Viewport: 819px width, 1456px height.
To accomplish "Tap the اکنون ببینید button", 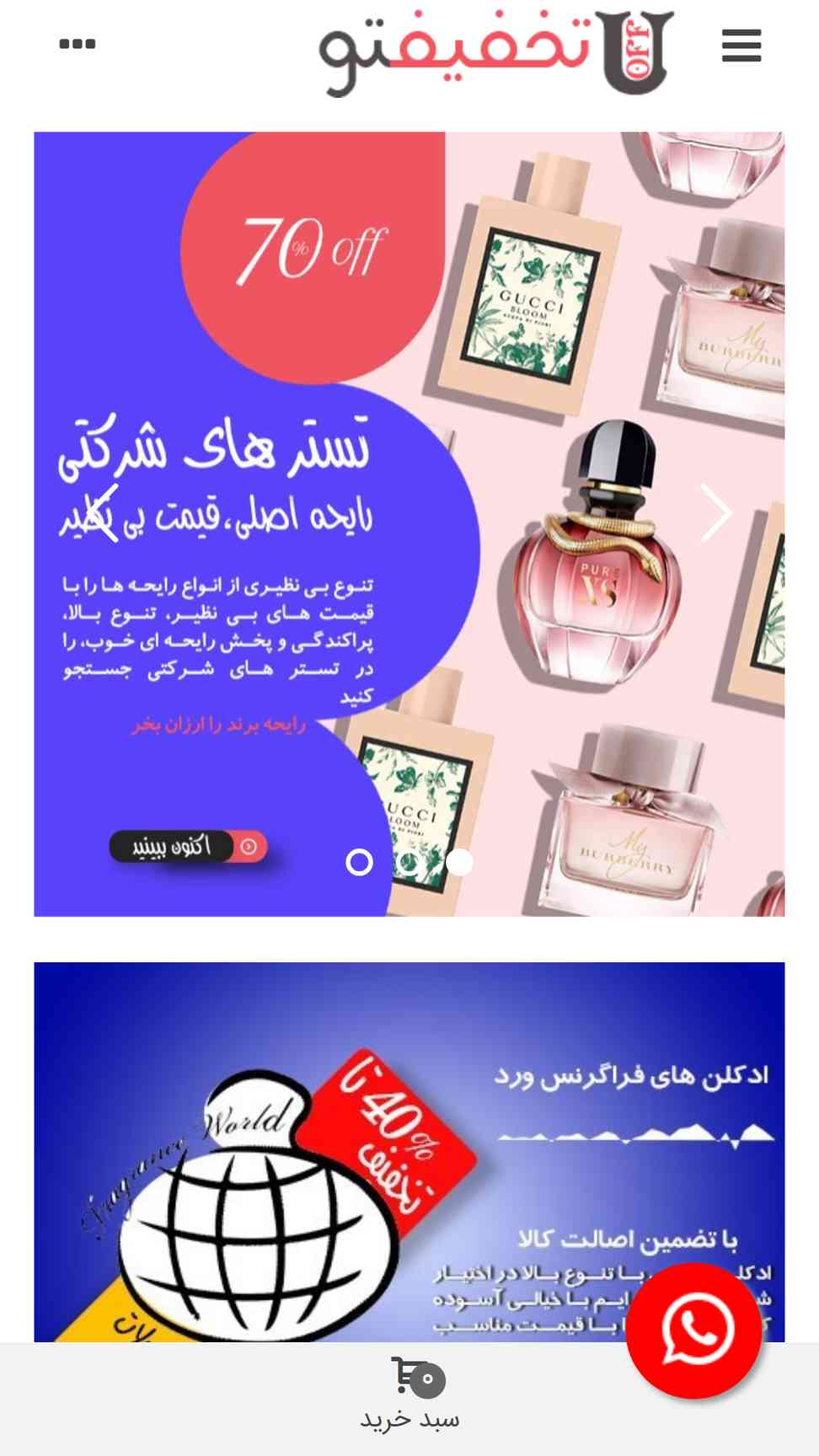I will click(188, 846).
